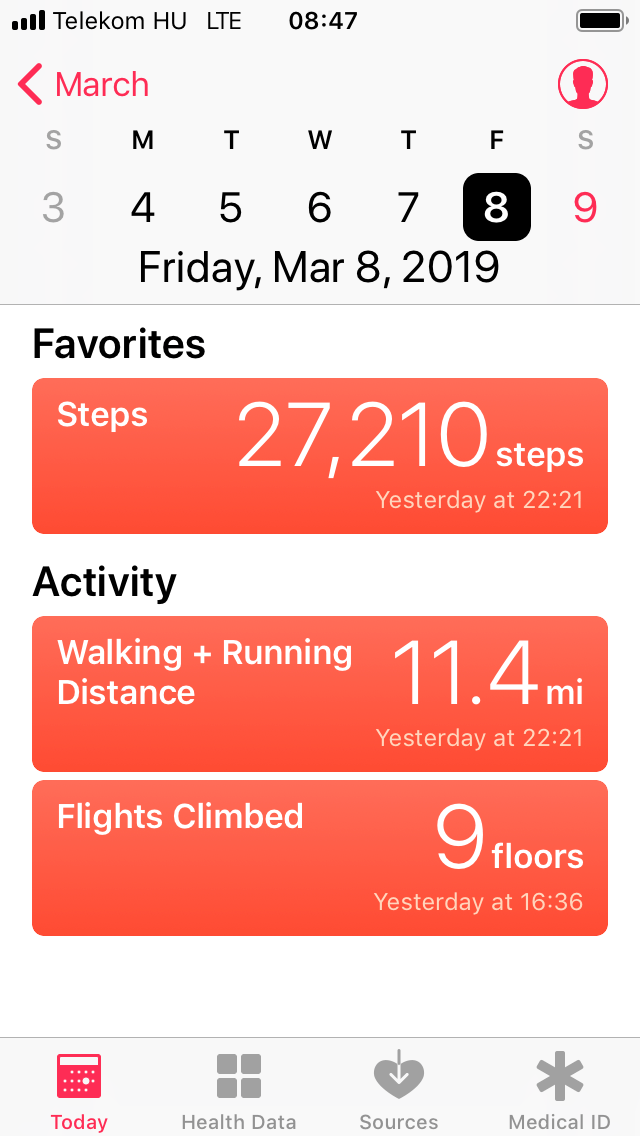Select Wednesday the 6th
The height and width of the screenshot is (1136, 640).
coord(319,207)
